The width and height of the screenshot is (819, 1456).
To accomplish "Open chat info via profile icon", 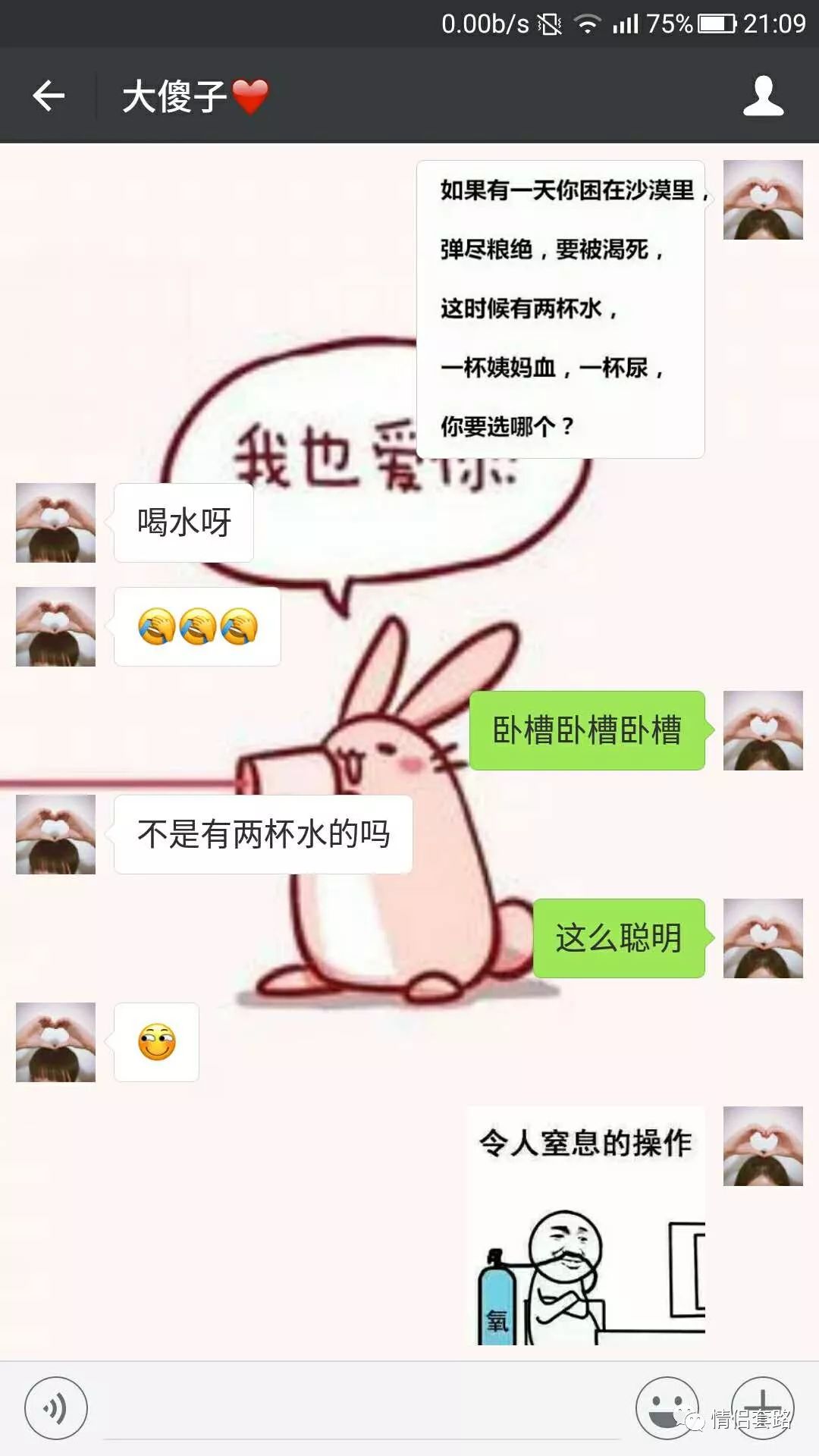I will click(763, 96).
